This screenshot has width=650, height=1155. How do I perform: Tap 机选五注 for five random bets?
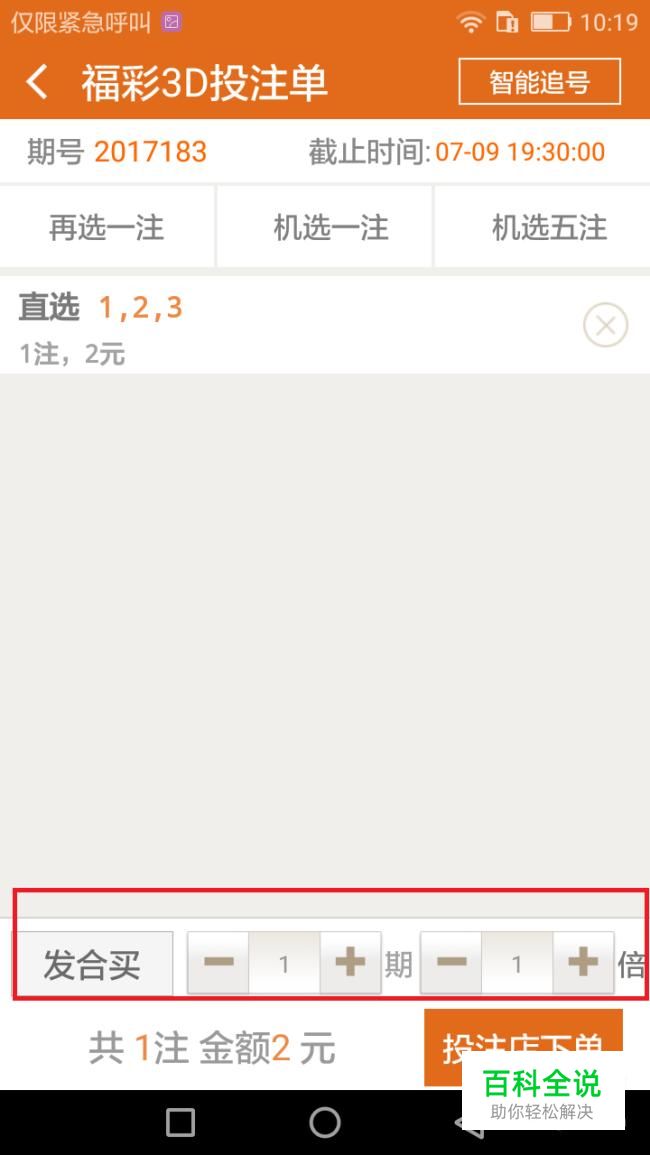(542, 227)
